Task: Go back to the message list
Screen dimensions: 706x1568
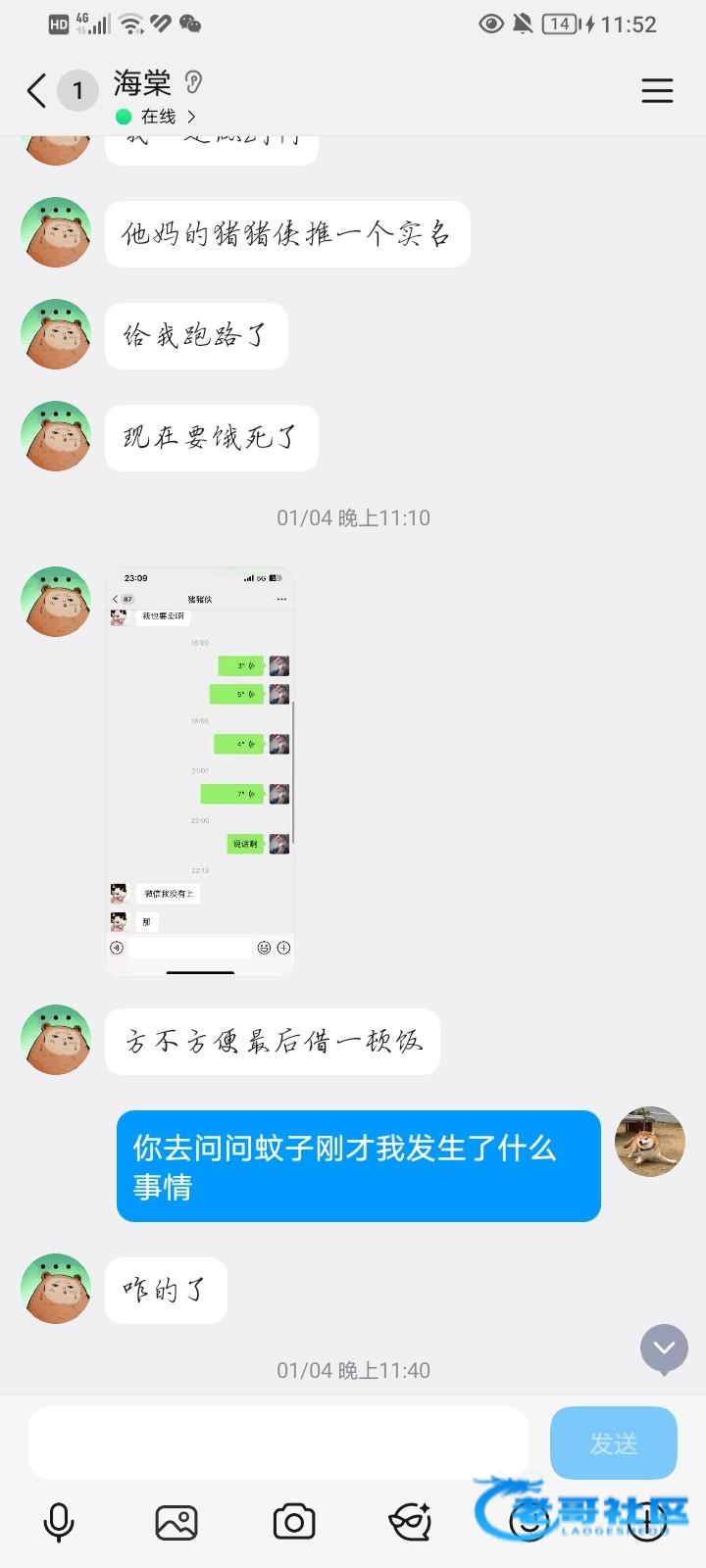Action: pyautogui.click(x=36, y=91)
